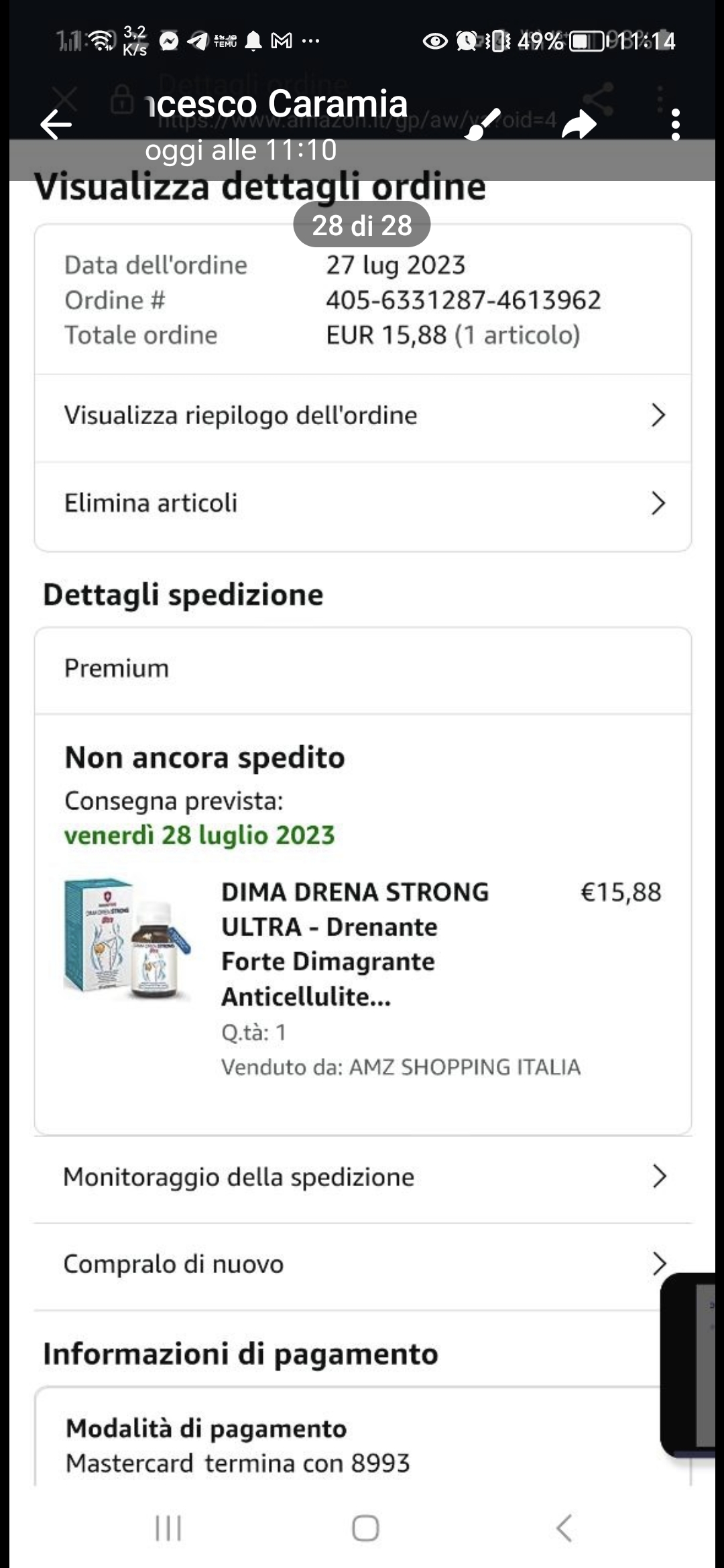Go back from the image viewer
This screenshot has height=1568, width=724.
[56, 125]
